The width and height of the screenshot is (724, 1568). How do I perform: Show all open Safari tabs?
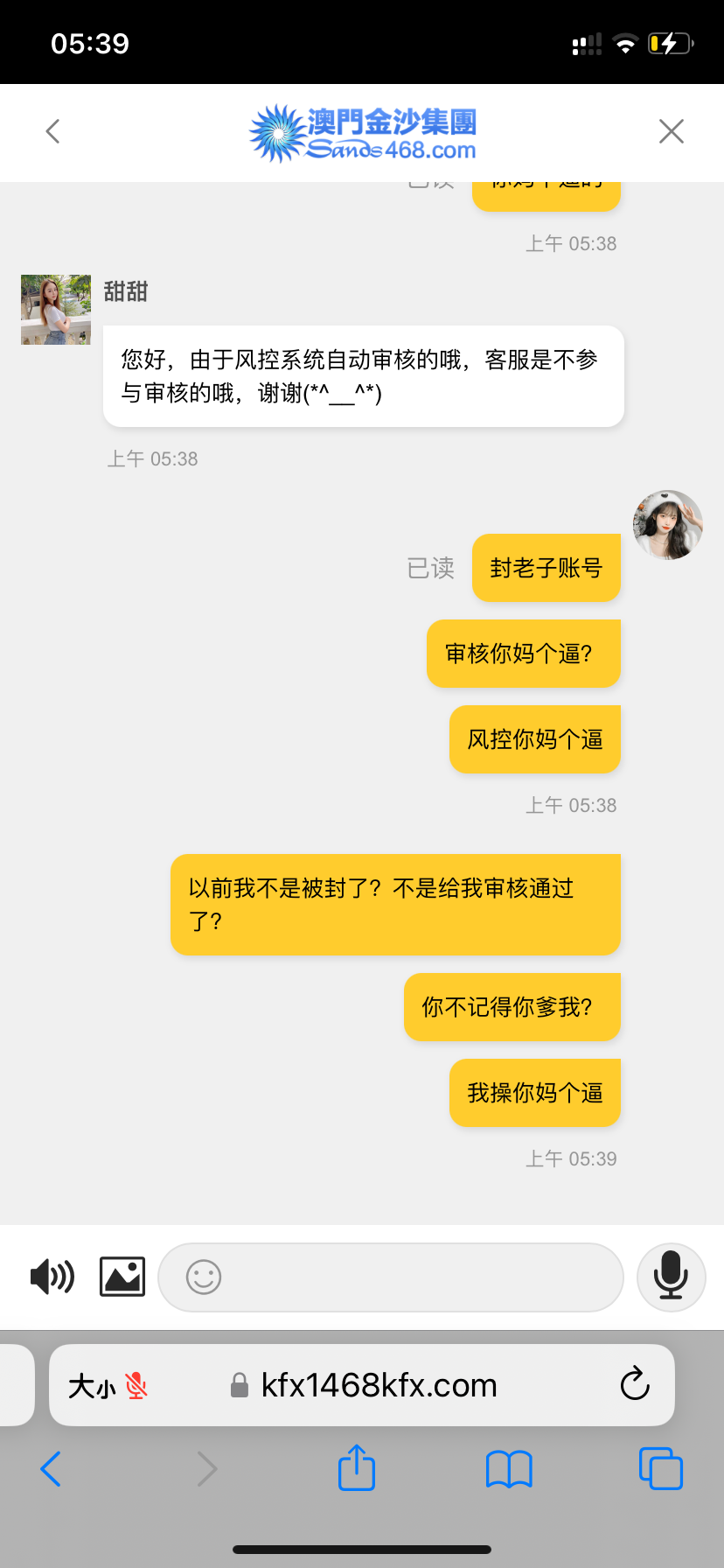coord(660,1468)
